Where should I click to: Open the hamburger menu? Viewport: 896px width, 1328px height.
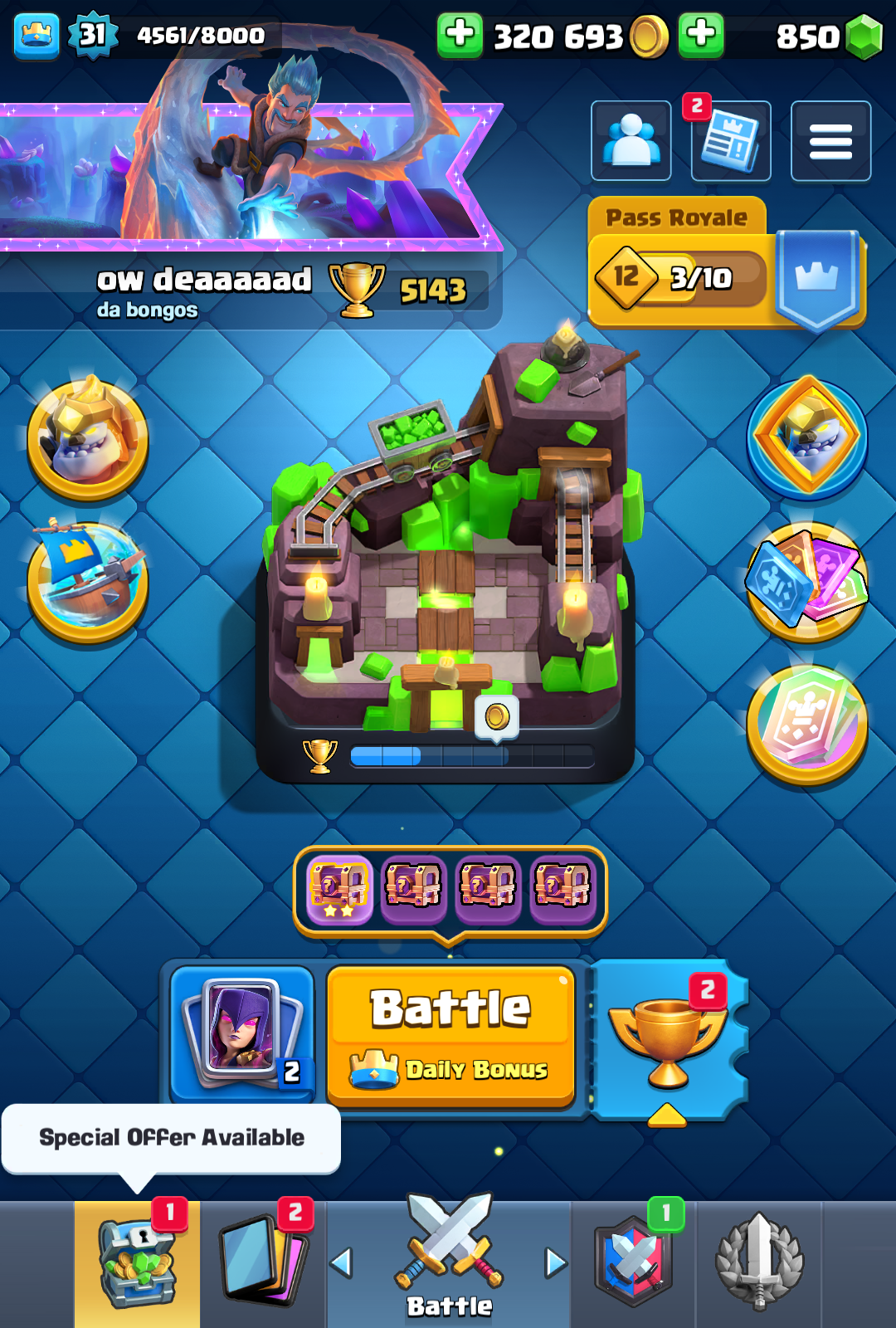pos(830,141)
